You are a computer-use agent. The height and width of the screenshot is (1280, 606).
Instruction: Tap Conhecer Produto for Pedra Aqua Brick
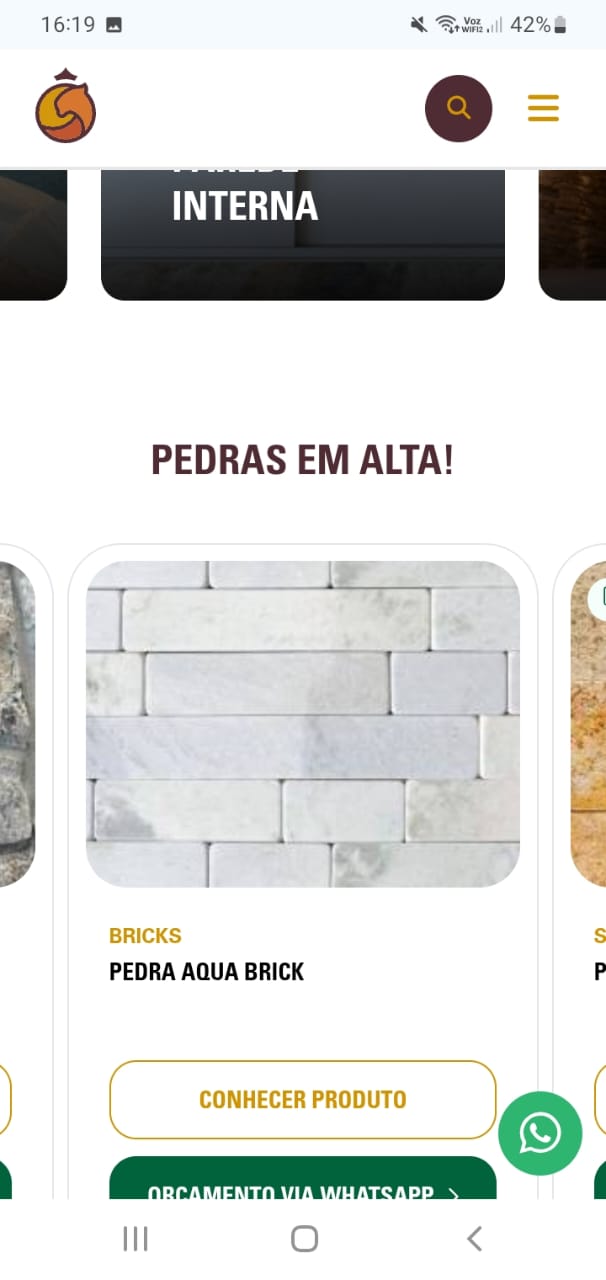click(x=302, y=1099)
